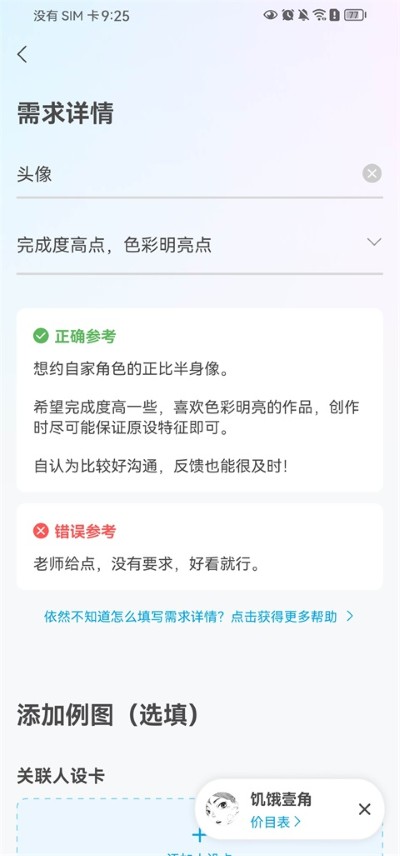The height and width of the screenshot is (856, 400).
Task: Dismiss the 饥饿壹角 floating card
Action: [x=365, y=809]
